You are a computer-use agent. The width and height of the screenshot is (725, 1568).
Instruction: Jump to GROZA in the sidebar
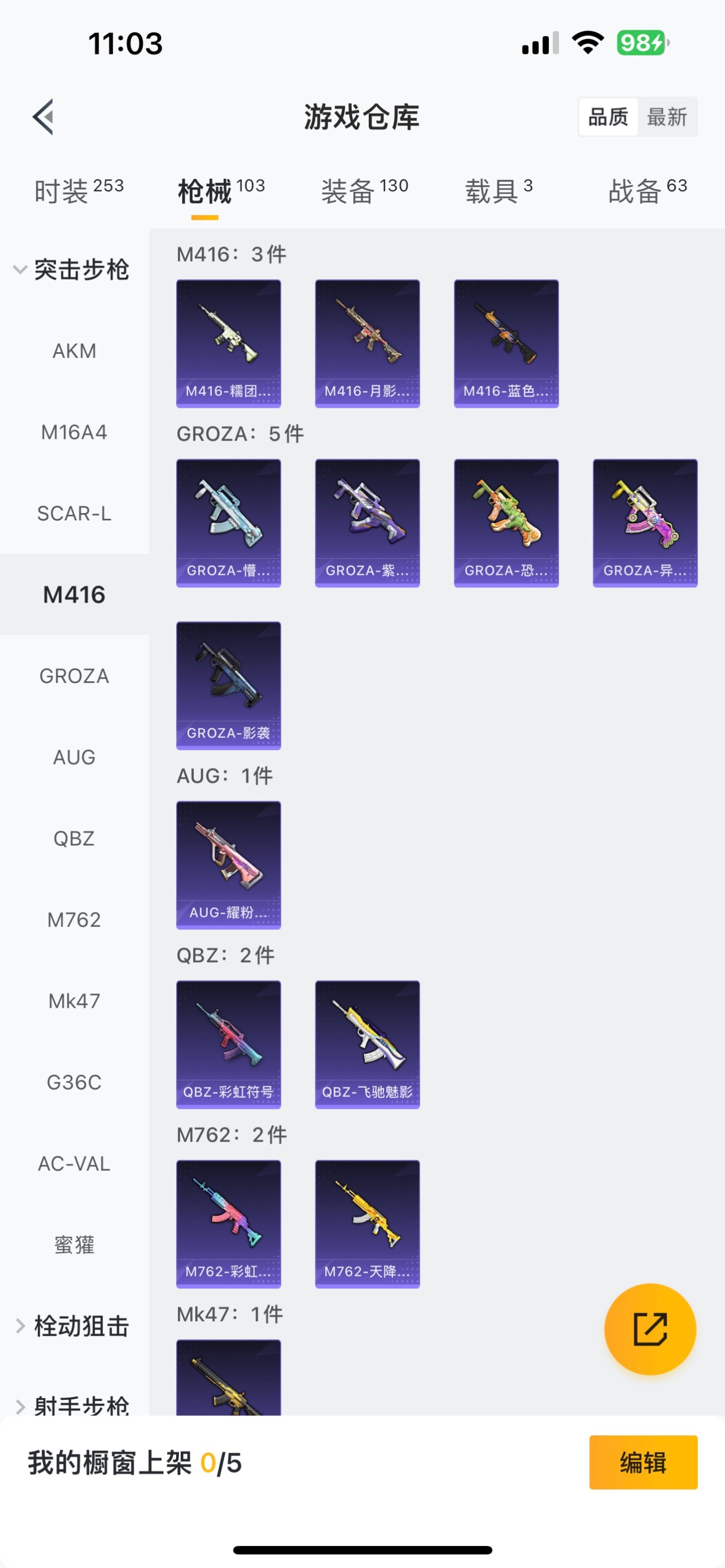[x=74, y=676]
